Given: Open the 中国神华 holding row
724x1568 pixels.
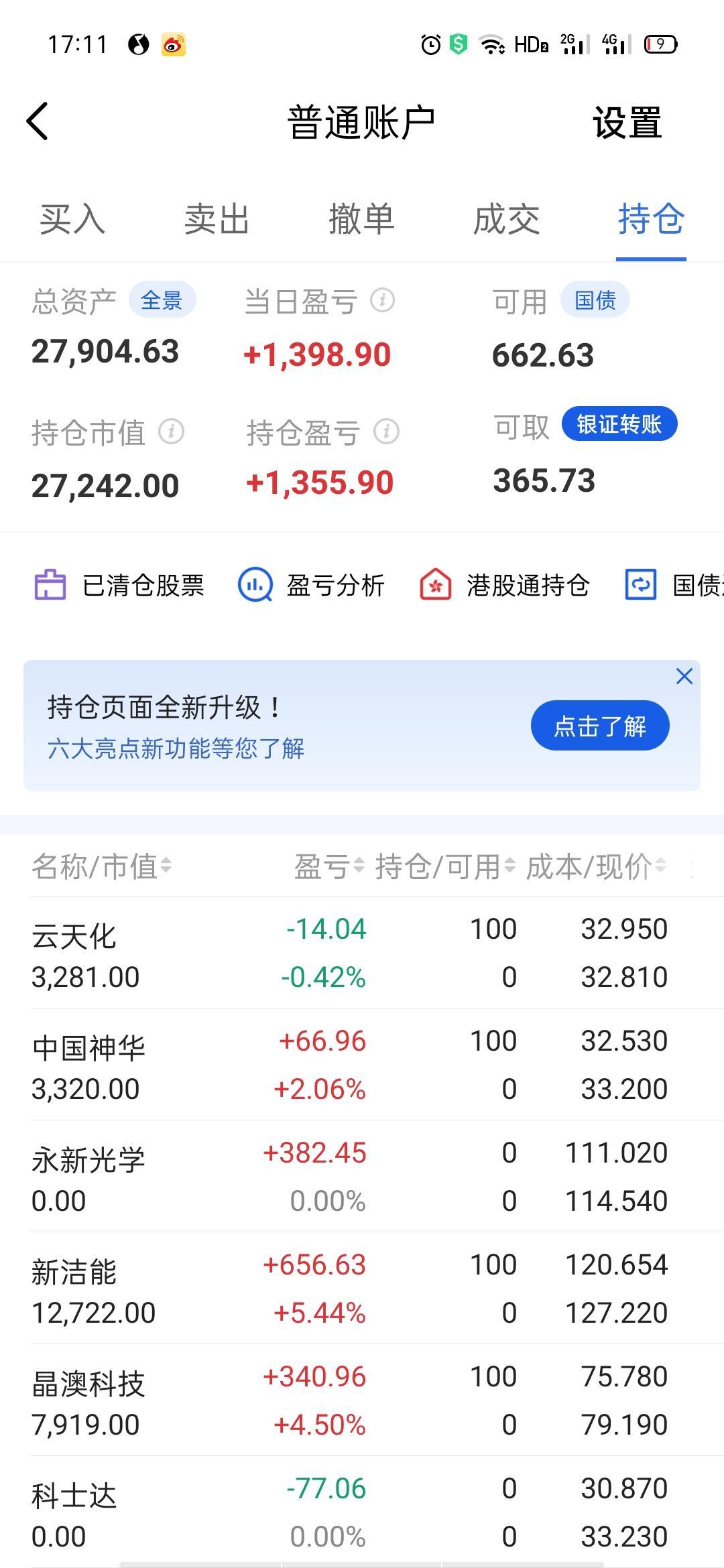Looking at the screenshot, I should [x=362, y=1064].
